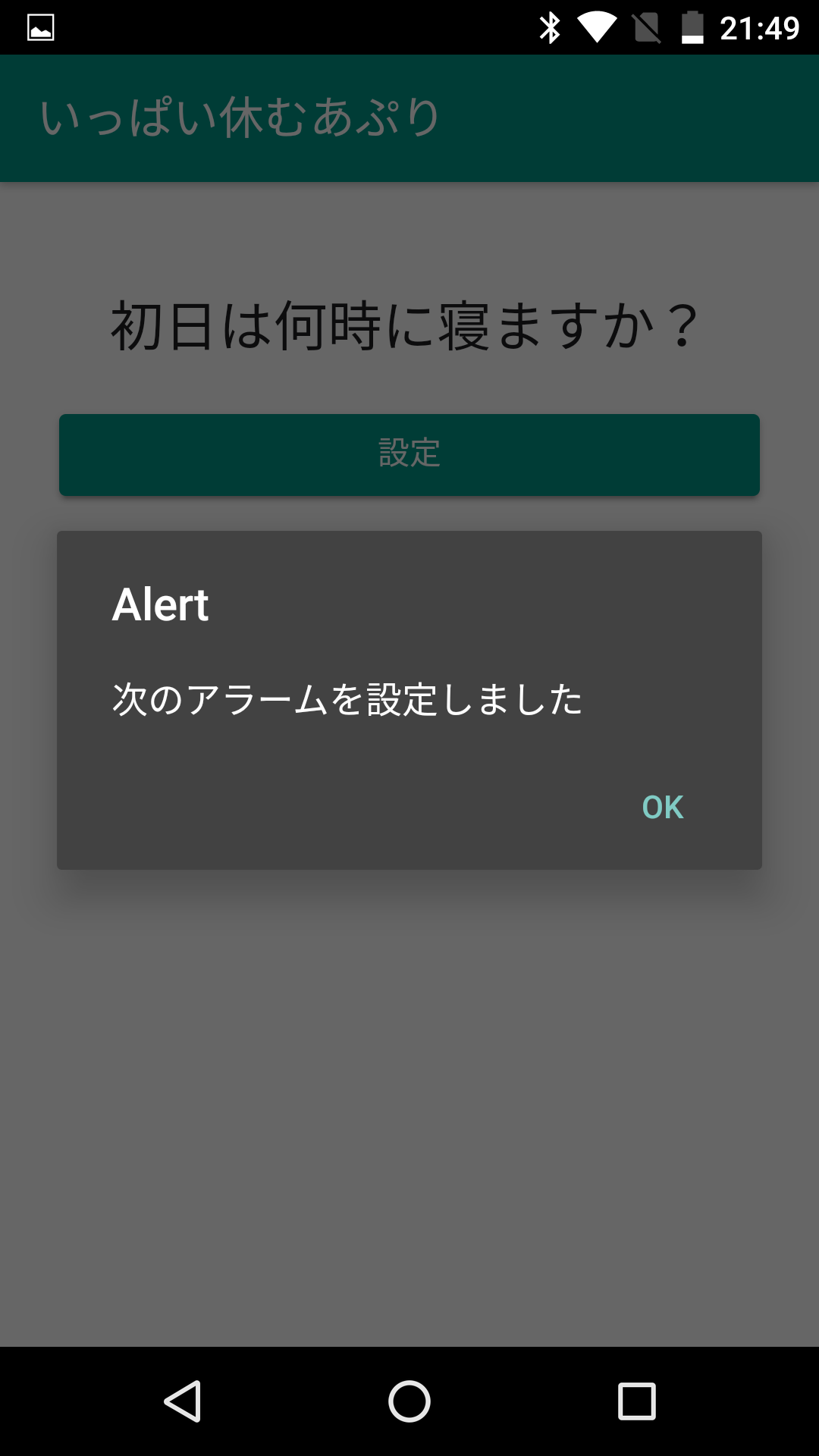
Task: Confirm the alert by tapping OK
Action: 663,808
